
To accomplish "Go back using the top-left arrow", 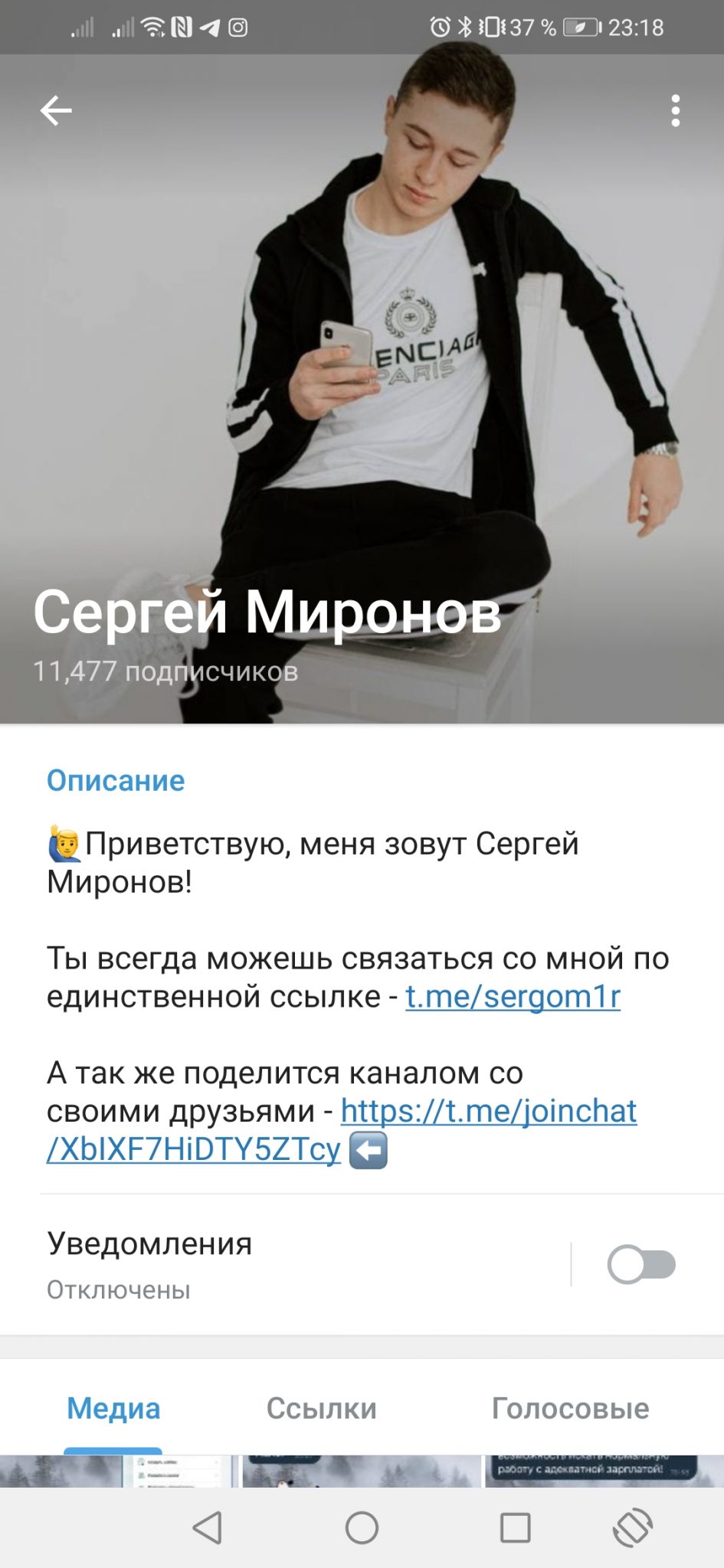I will click(x=56, y=111).
